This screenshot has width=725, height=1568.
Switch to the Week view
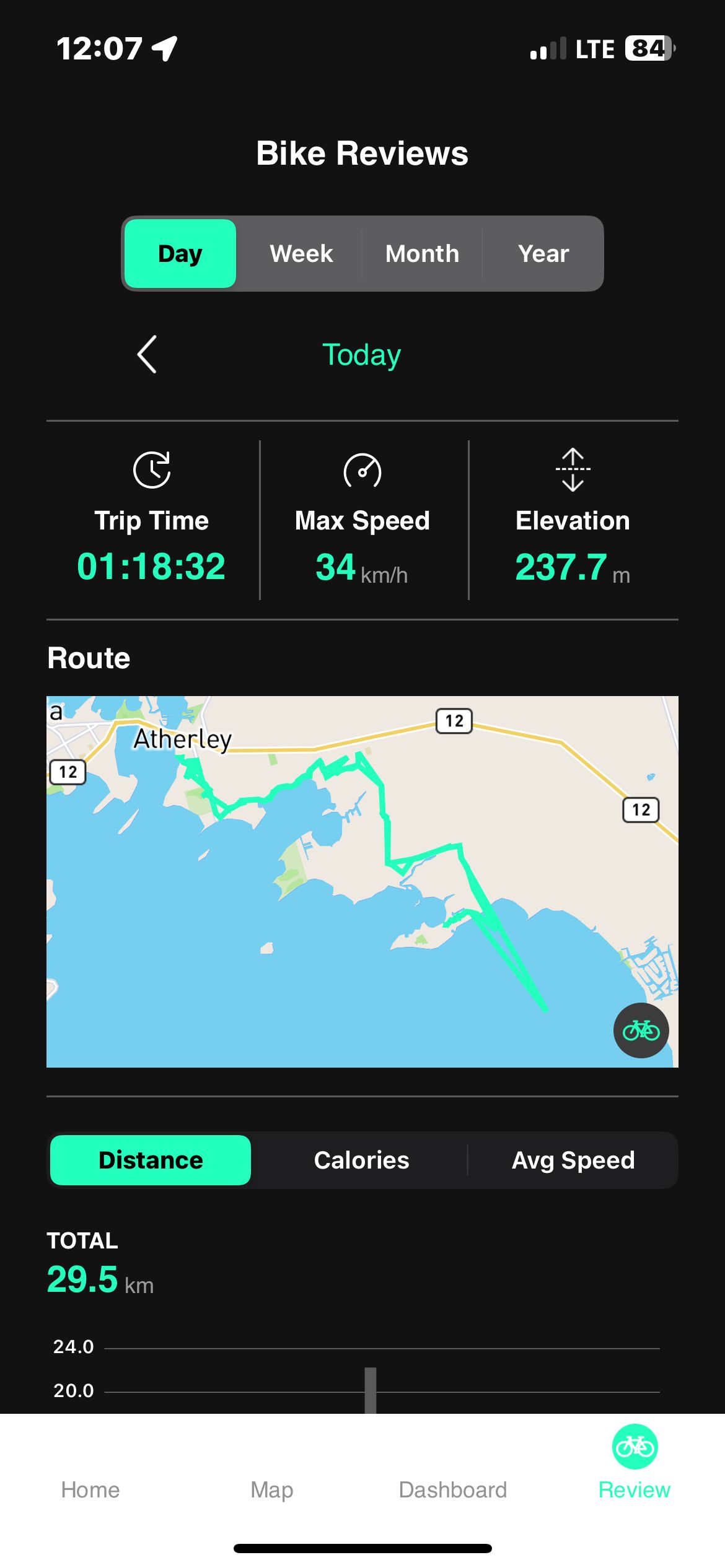click(x=301, y=253)
